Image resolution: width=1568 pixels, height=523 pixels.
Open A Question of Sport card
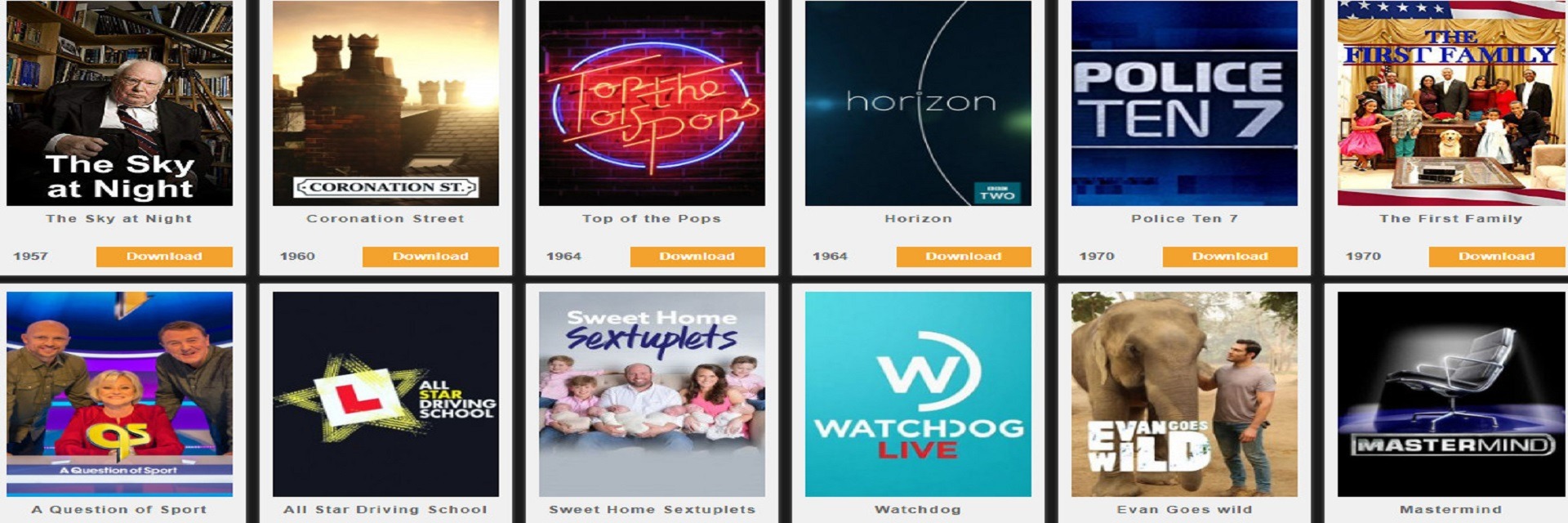119,394
